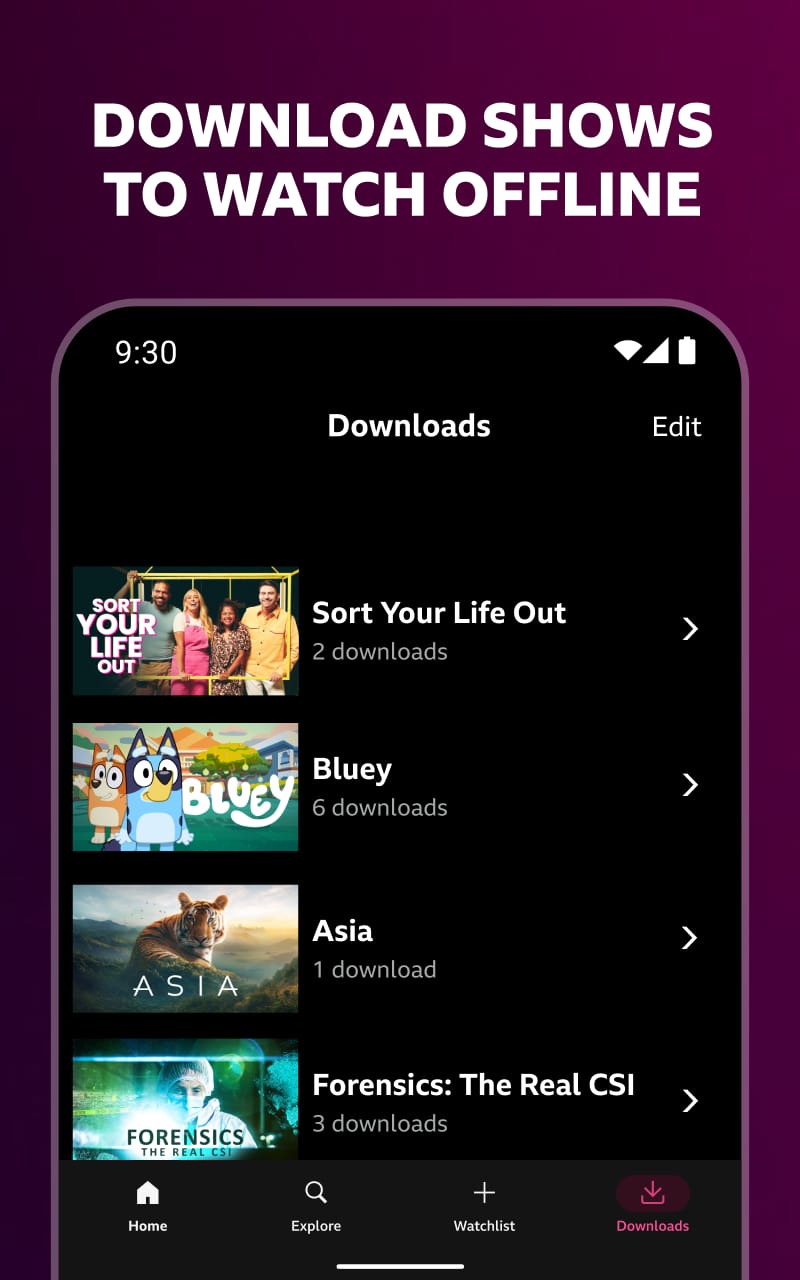Tap the gesture navigation bar handle

[x=400, y=1264]
